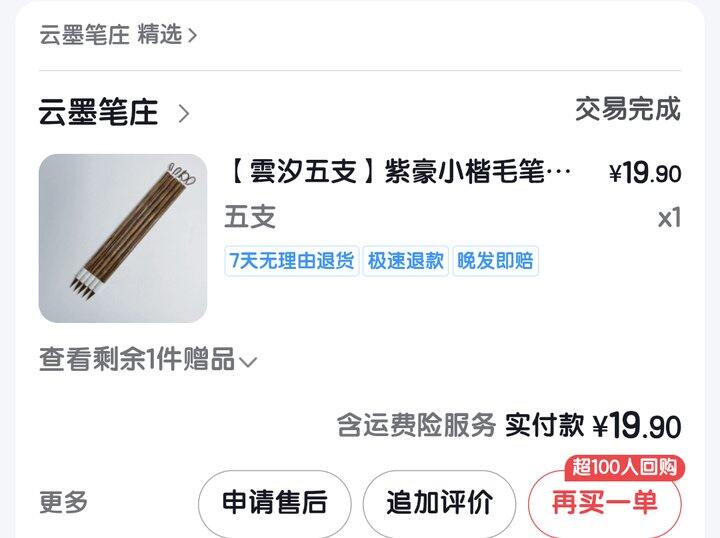The image size is (720, 538).
Task: Open the 云墨笔庄 store page
Action: point(113,112)
